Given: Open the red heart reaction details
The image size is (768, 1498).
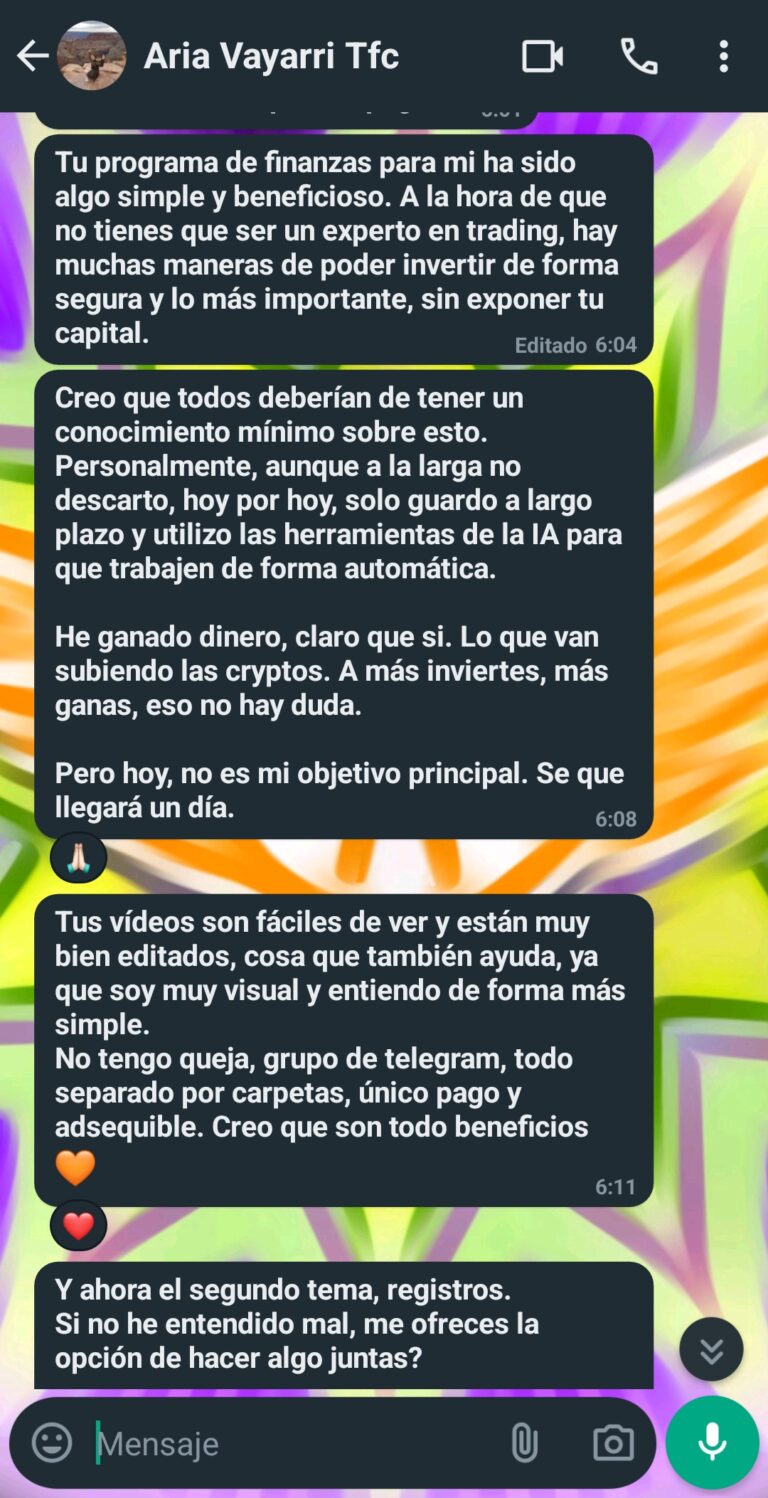Looking at the screenshot, I should [78, 1225].
